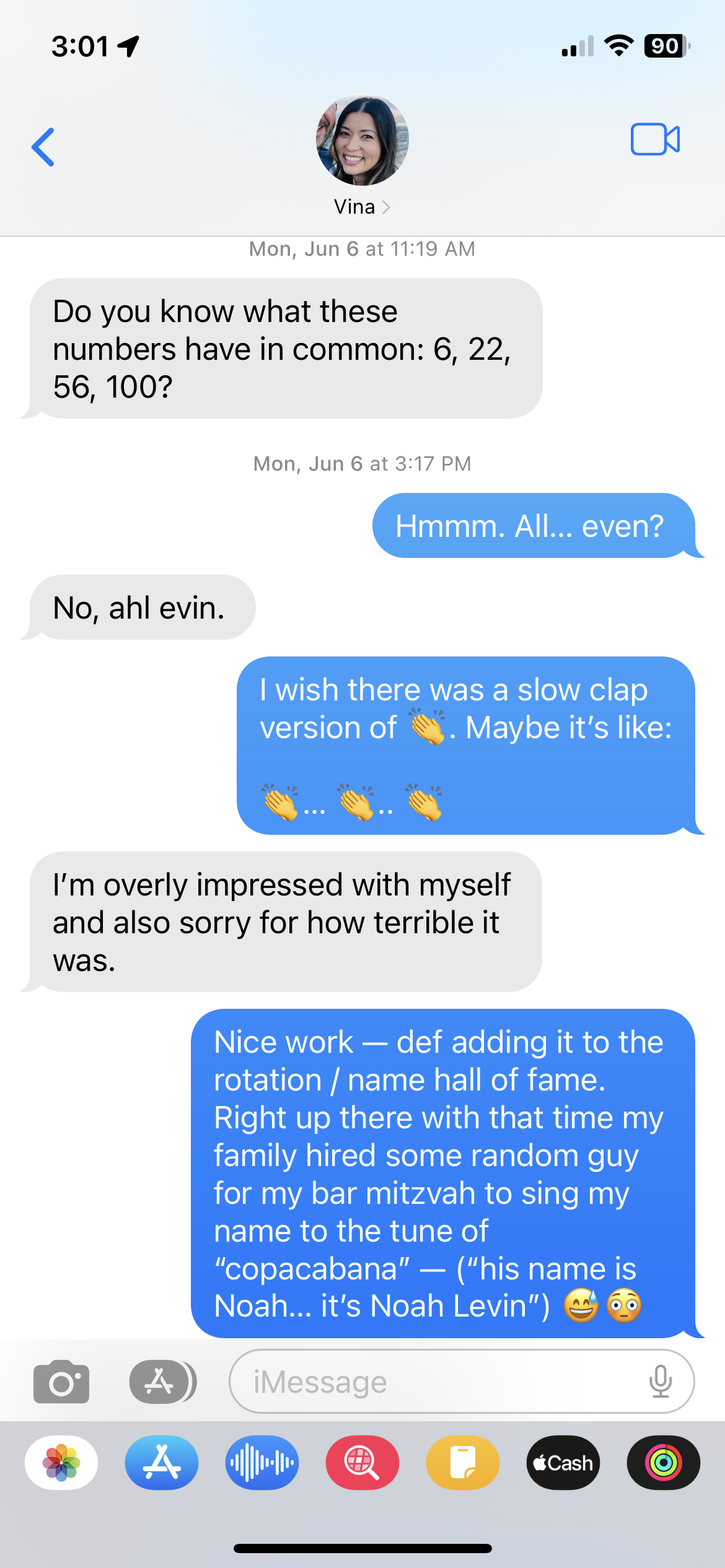
Task: Open the audio messages waveform app
Action: pos(262,1463)
